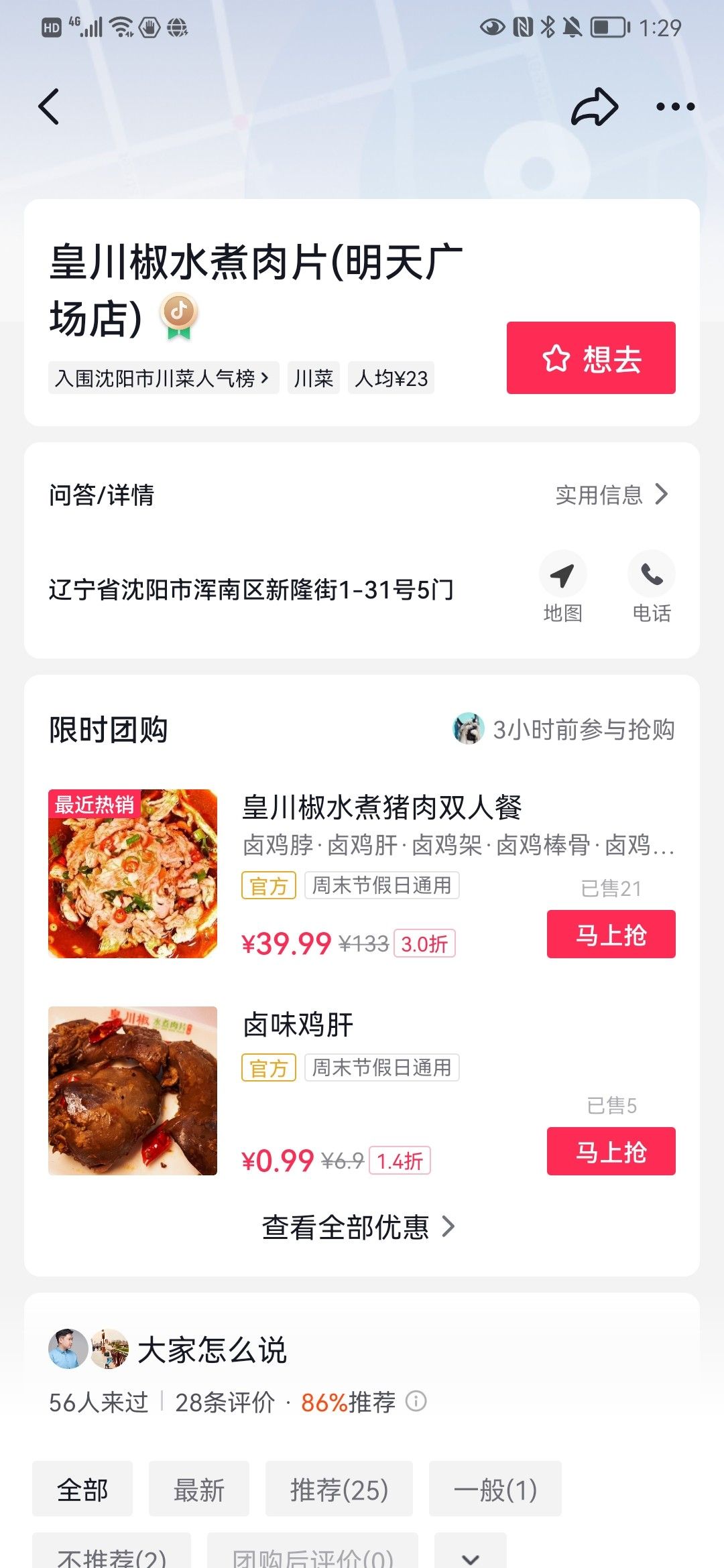The image size is (724, 1568).
Task: Select the 全部 review filter
Action: coord(82,1489)
